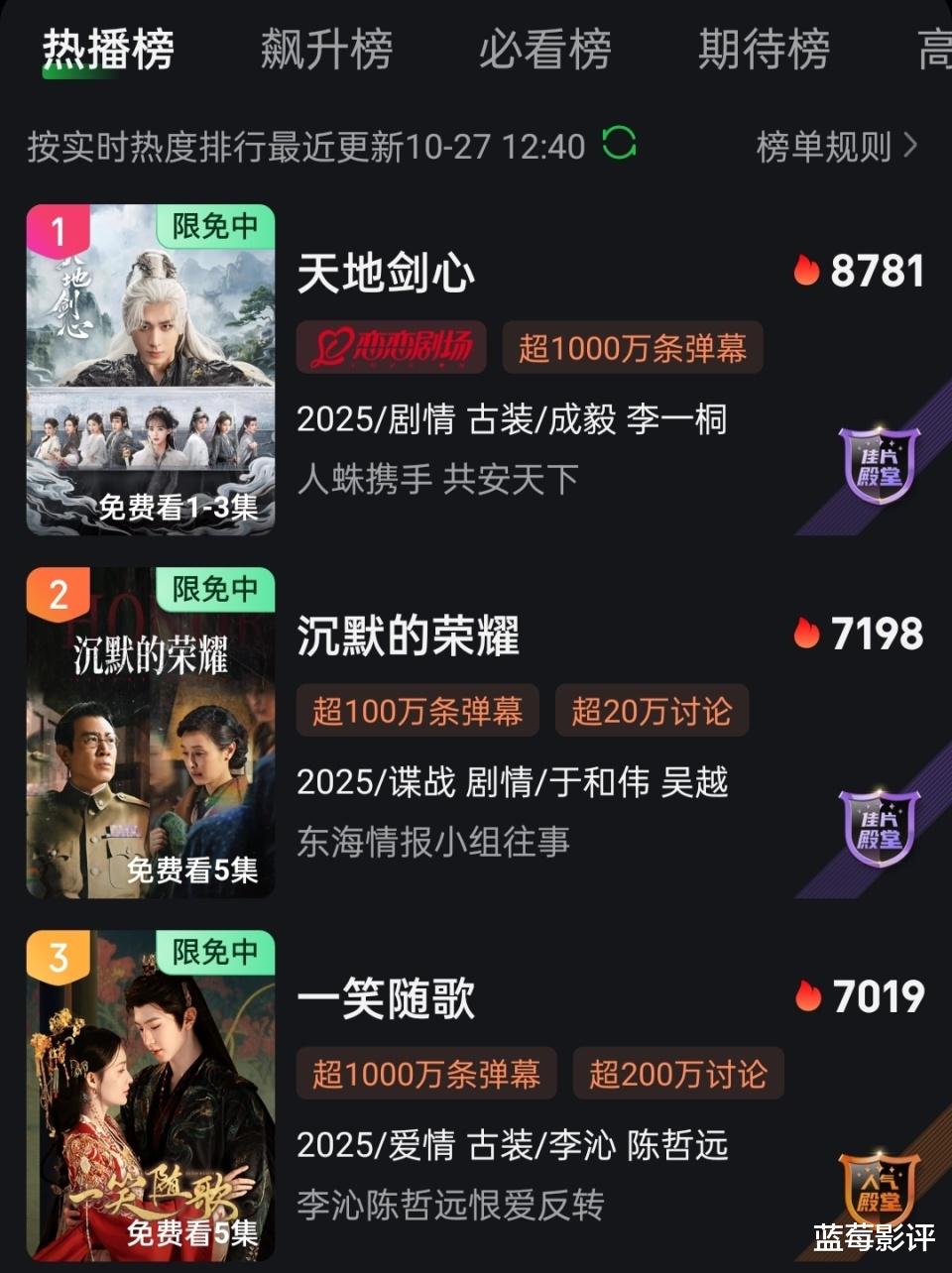Select the 热播榜 tab
Image resolution: width=952 pixels, height=1273 pixels.
pyautogui.click(x=108, y=50)
